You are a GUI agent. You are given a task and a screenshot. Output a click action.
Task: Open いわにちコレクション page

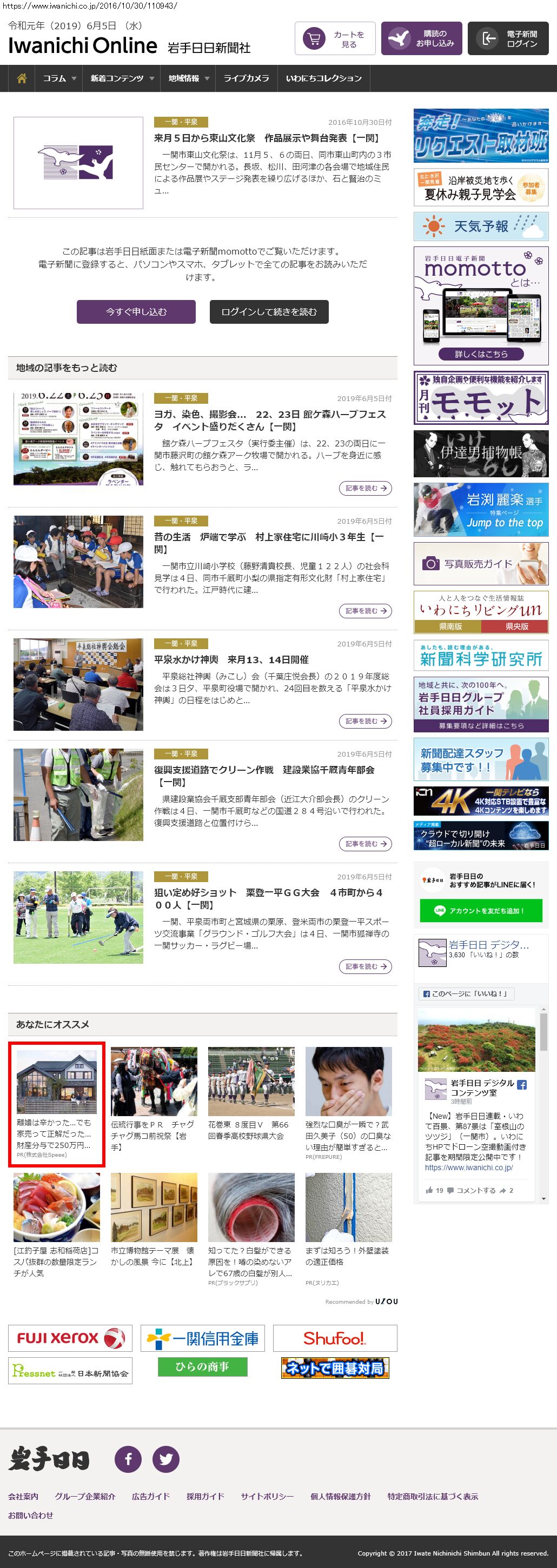point(323,78)
